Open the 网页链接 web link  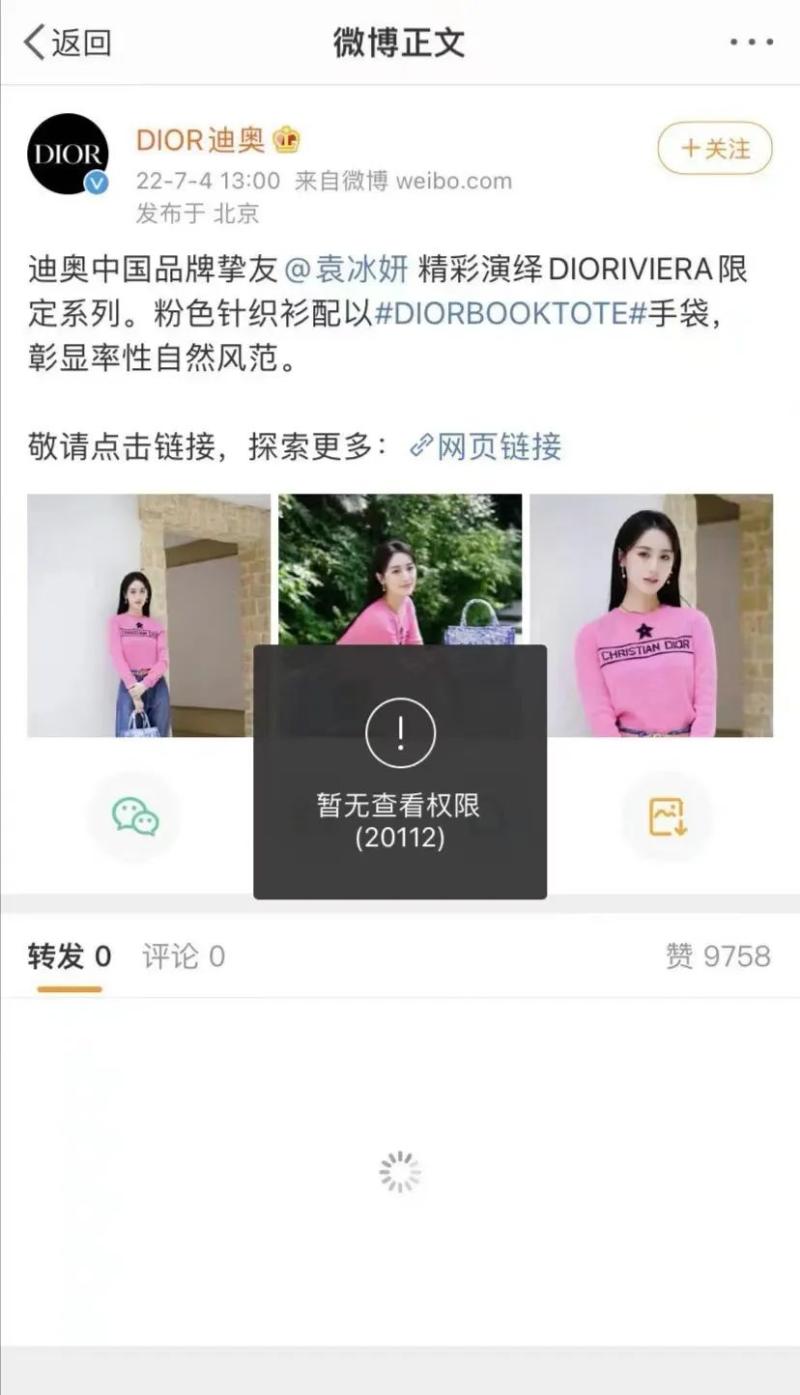[486, 446]
